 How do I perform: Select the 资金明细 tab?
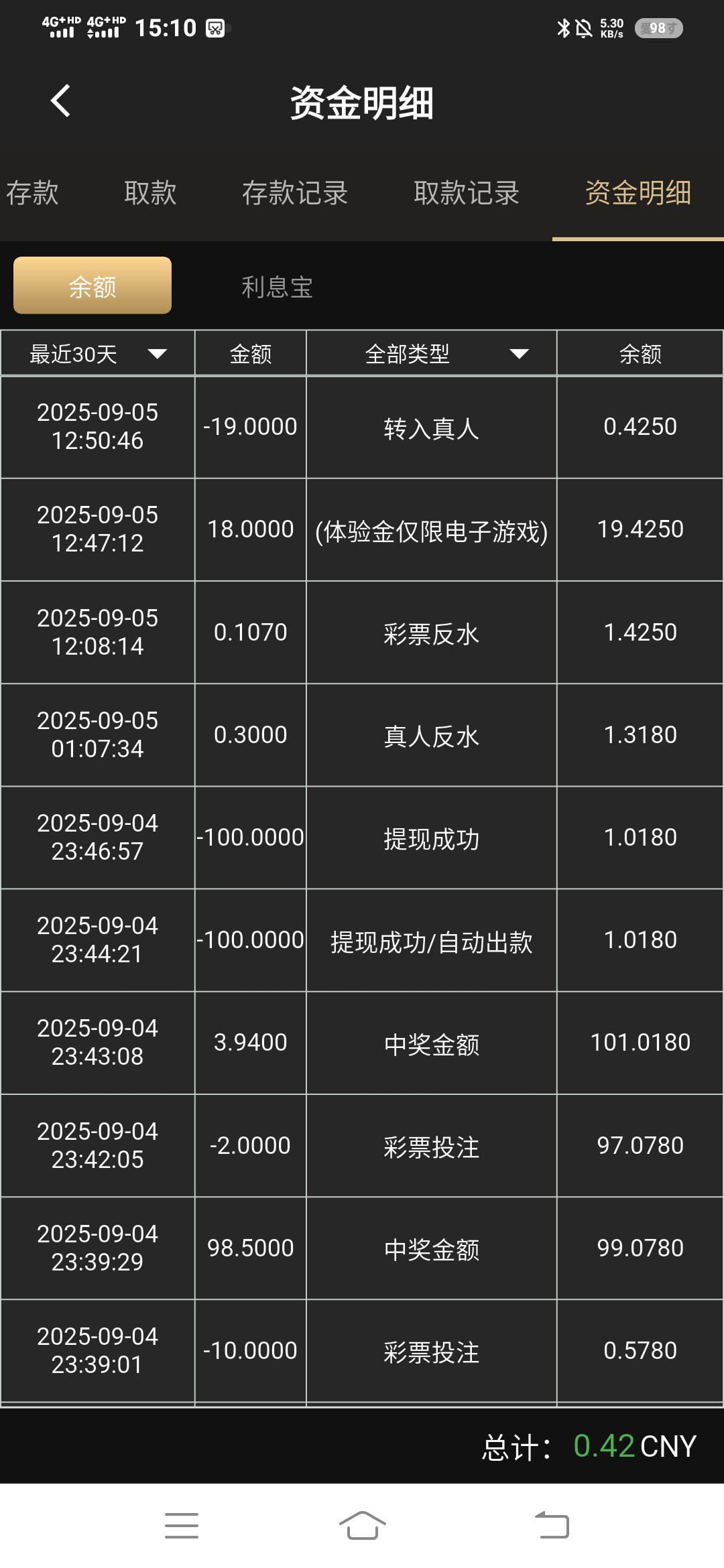pyautogui.click(x=638, y=194)
